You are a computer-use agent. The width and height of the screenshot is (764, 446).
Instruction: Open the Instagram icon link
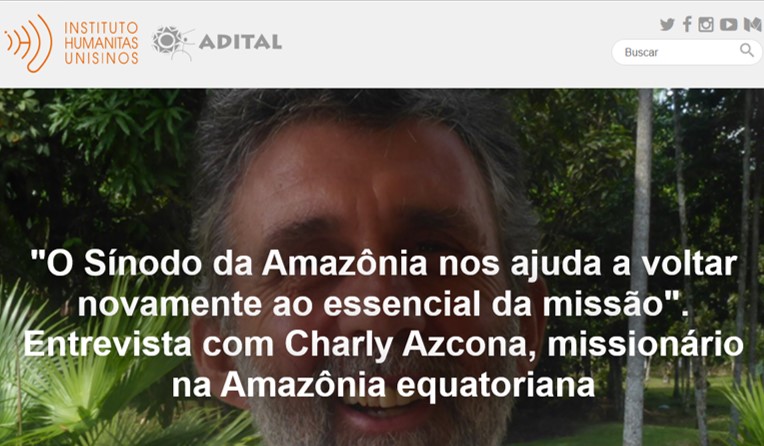(x=706, y=25)
